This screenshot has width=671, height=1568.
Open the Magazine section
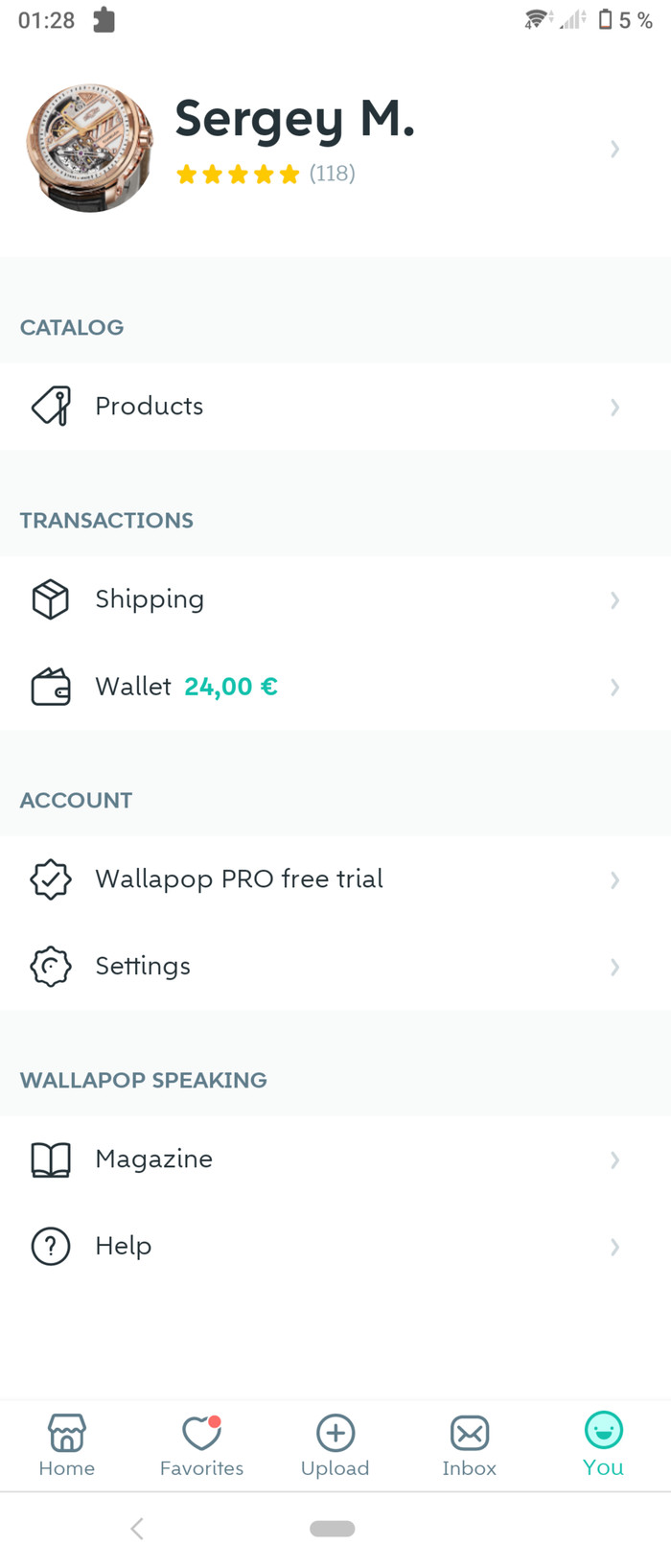335,1159
